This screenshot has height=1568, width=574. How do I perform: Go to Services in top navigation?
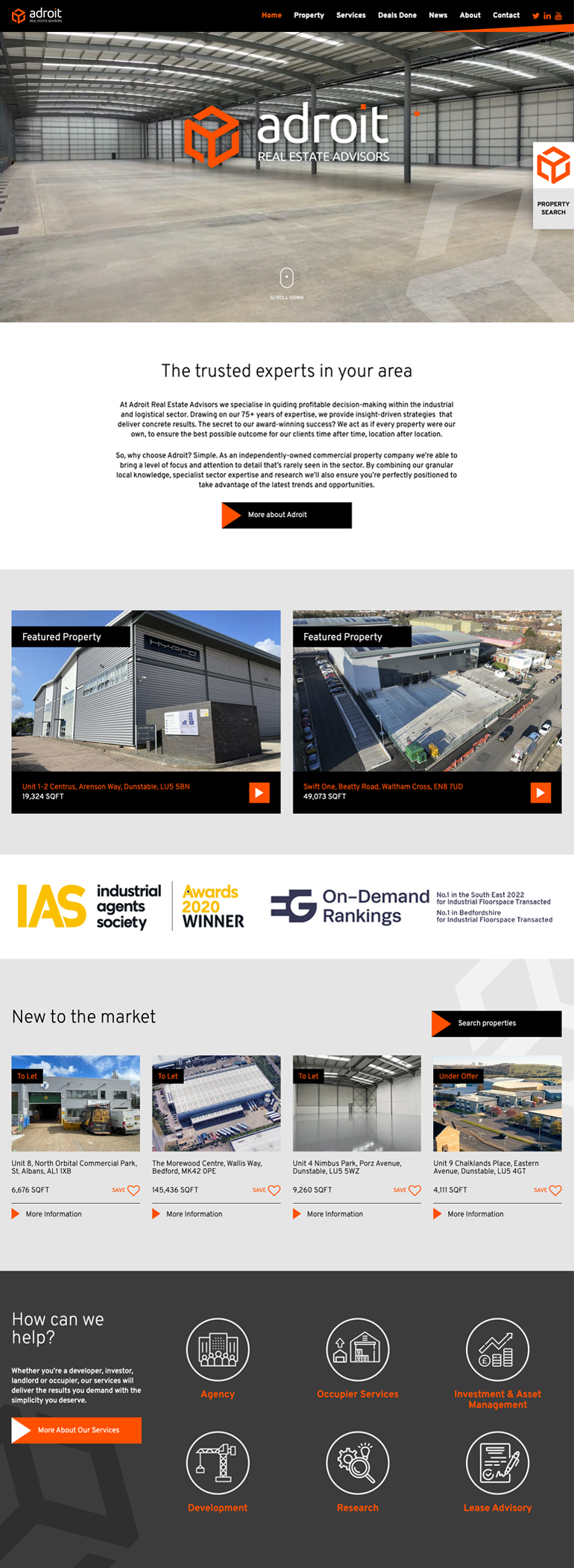[350, 15]
